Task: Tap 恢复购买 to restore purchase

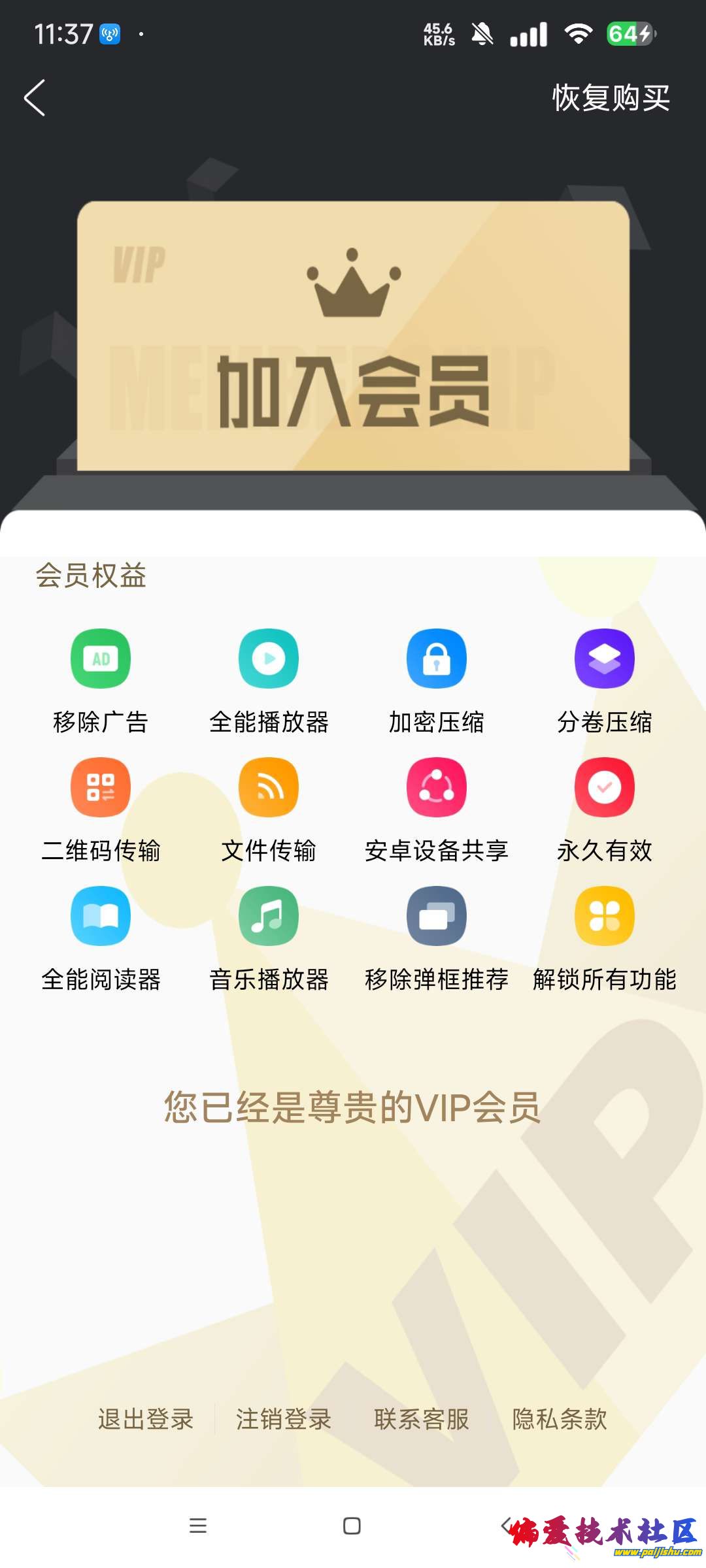Action: click(611, 98)
